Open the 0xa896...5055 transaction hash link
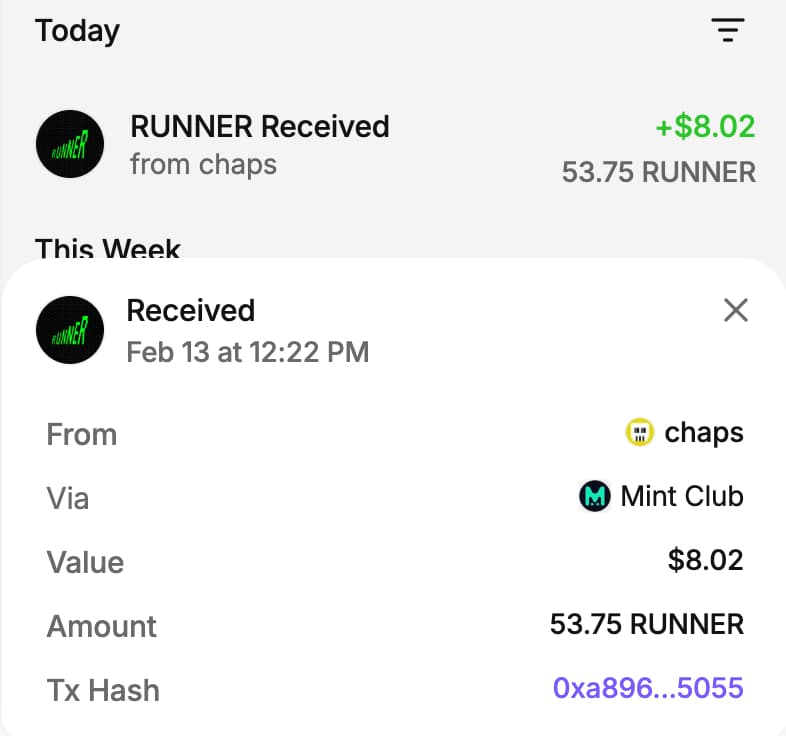The width and height of the screenshot is (786, 736). coord(648,688)
